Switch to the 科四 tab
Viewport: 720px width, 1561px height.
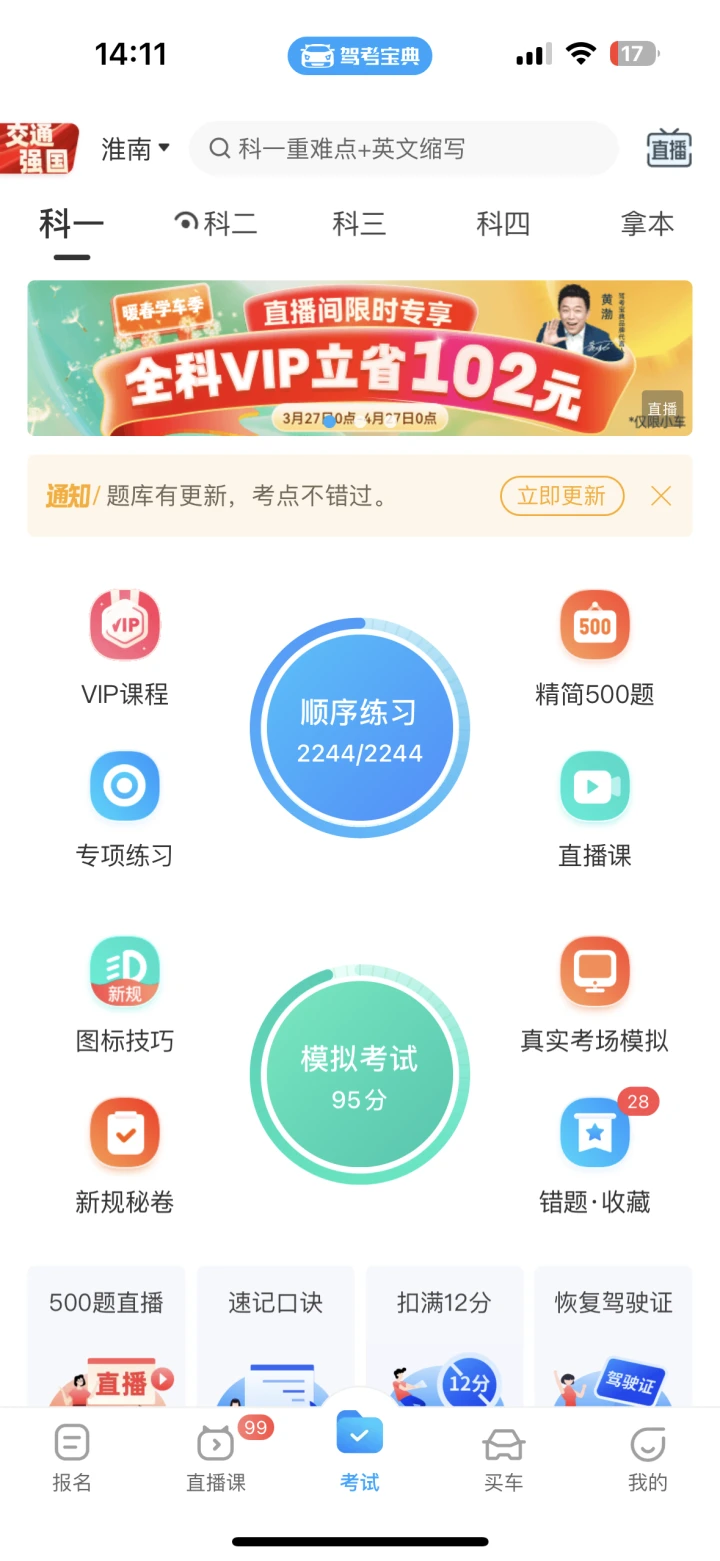pyautogui.click(x=503, y=223)
